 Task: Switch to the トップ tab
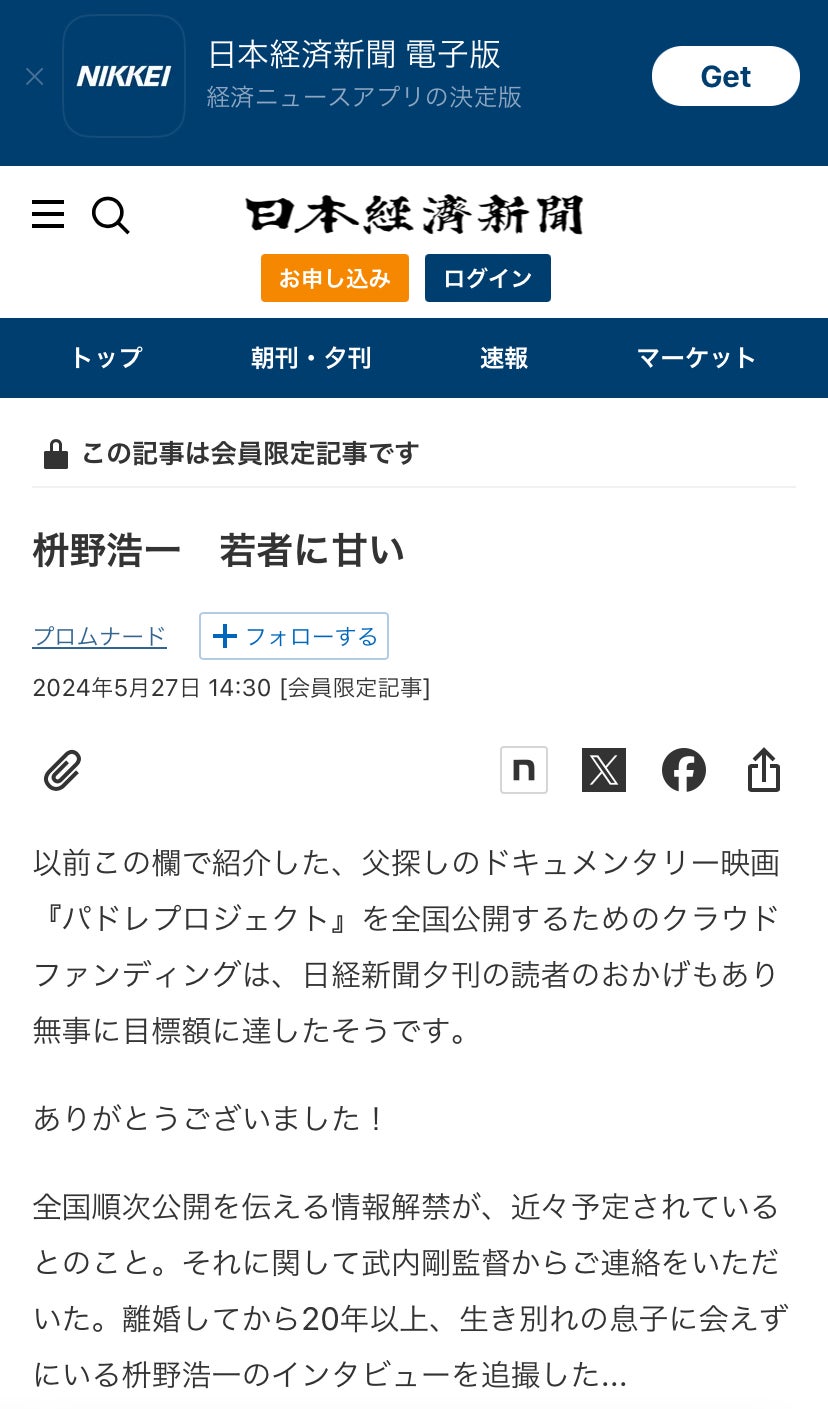(106, 358)
